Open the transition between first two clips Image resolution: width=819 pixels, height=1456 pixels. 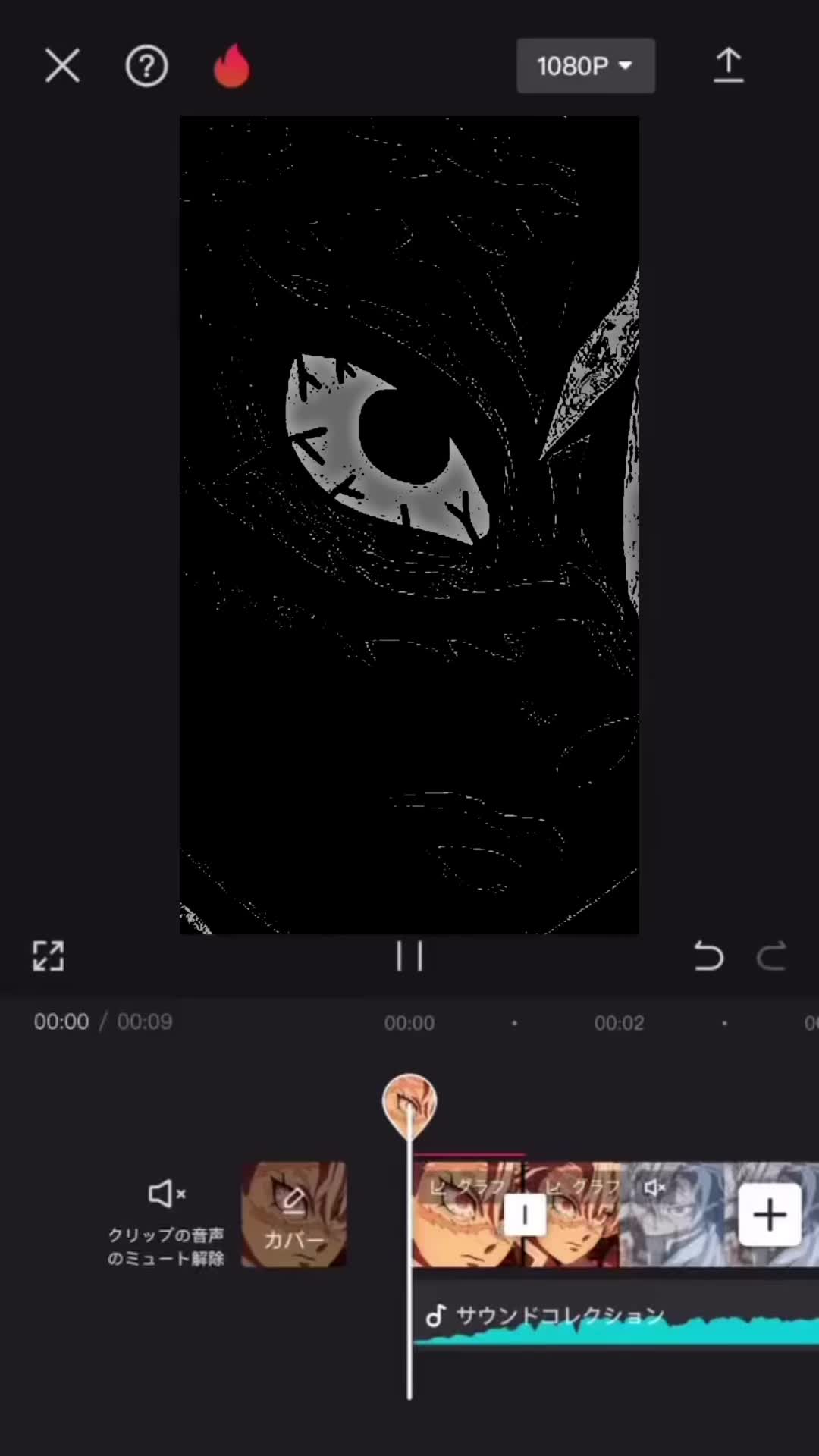pyautogui.click(x=524, y=1215)
